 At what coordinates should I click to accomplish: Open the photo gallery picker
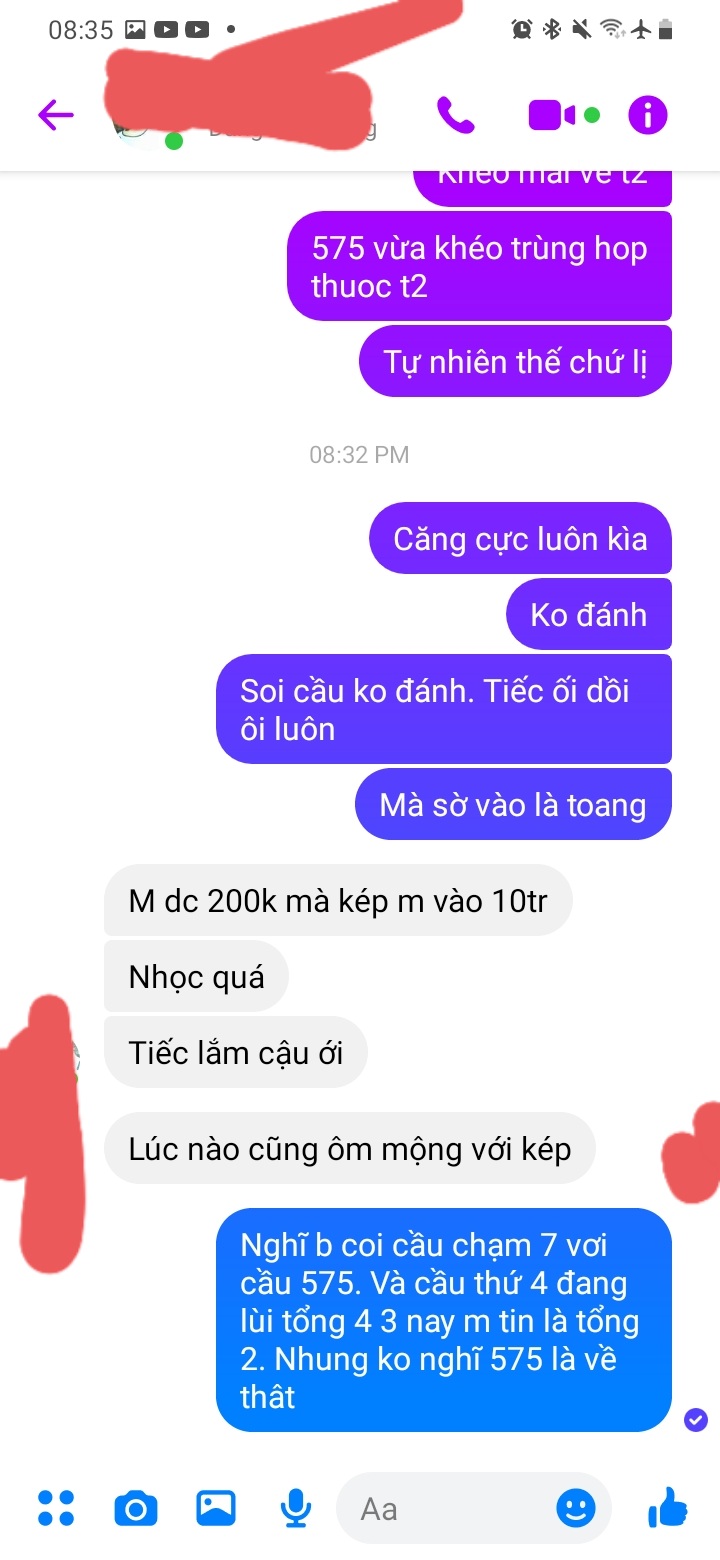pyautogui.click(x=216, y=1508)
